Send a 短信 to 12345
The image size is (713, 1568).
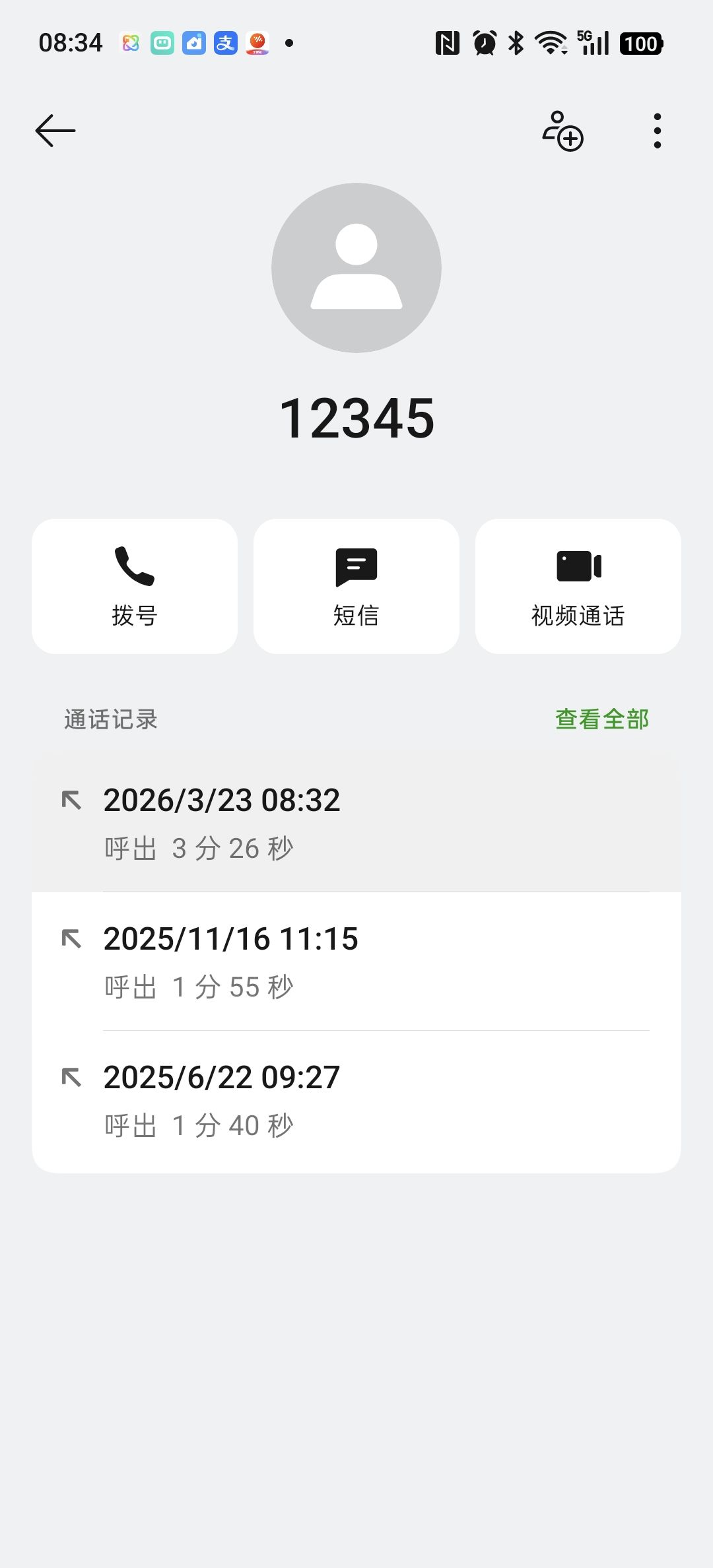click(x=356, y=586)
